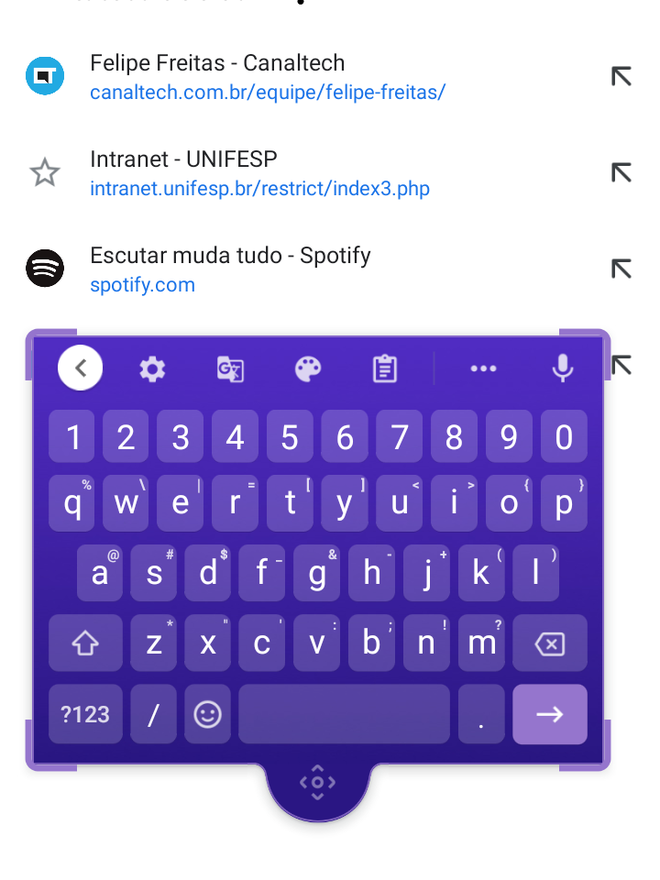This screenshot has height=880, width=660.
Task: Tap the floating keyboard move handle
Action: tap(317, 783)
